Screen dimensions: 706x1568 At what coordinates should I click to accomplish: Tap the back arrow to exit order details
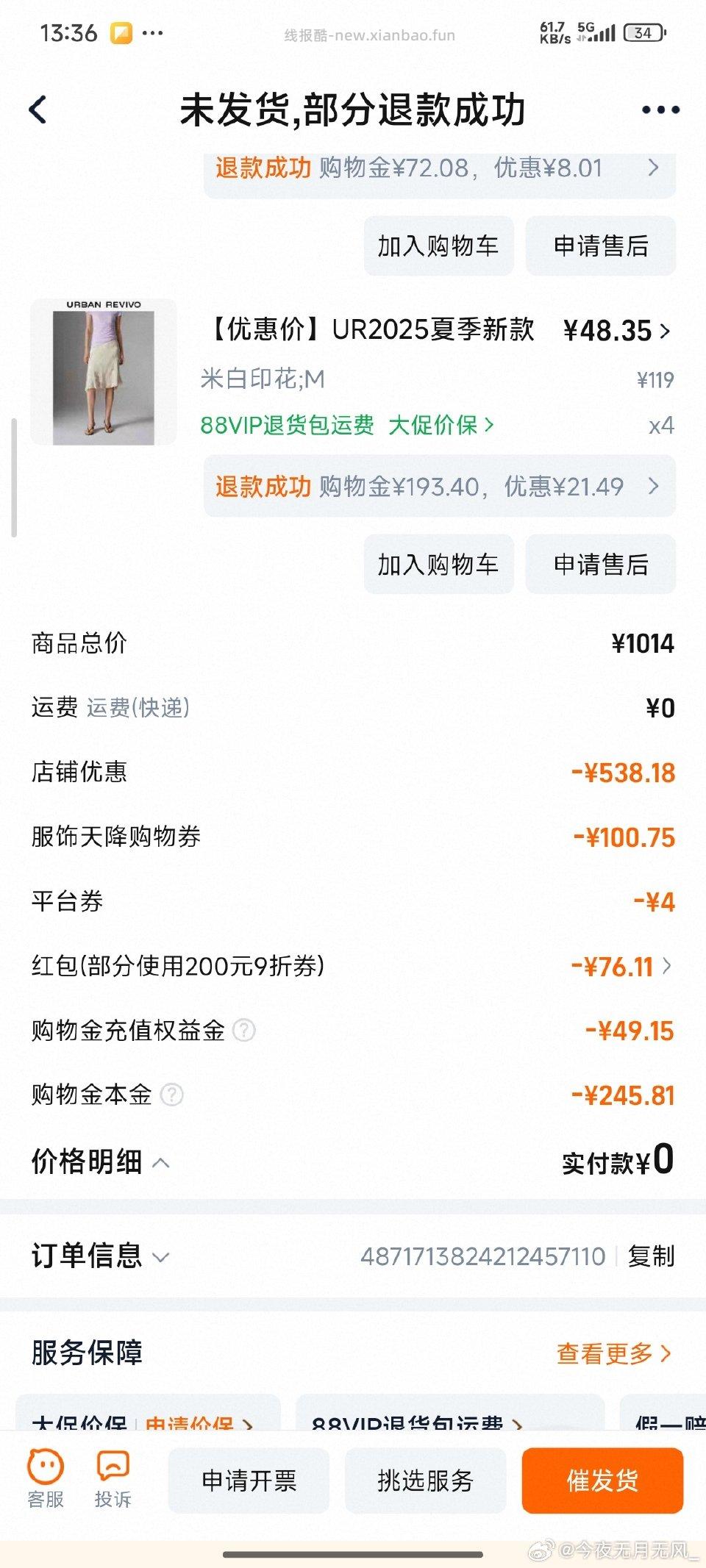point(38,110)
